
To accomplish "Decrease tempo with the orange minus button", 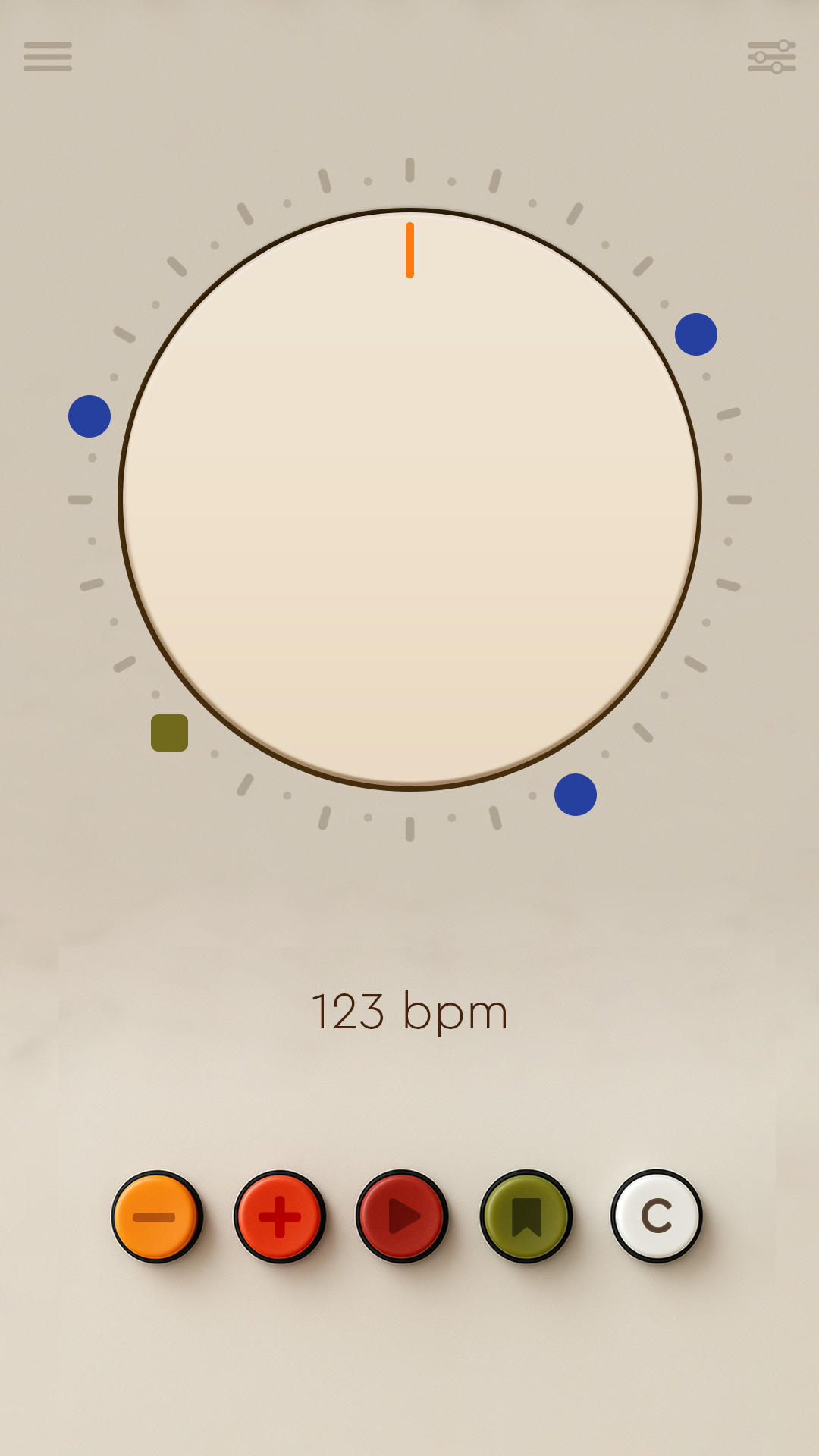I will coord(156,1216).
